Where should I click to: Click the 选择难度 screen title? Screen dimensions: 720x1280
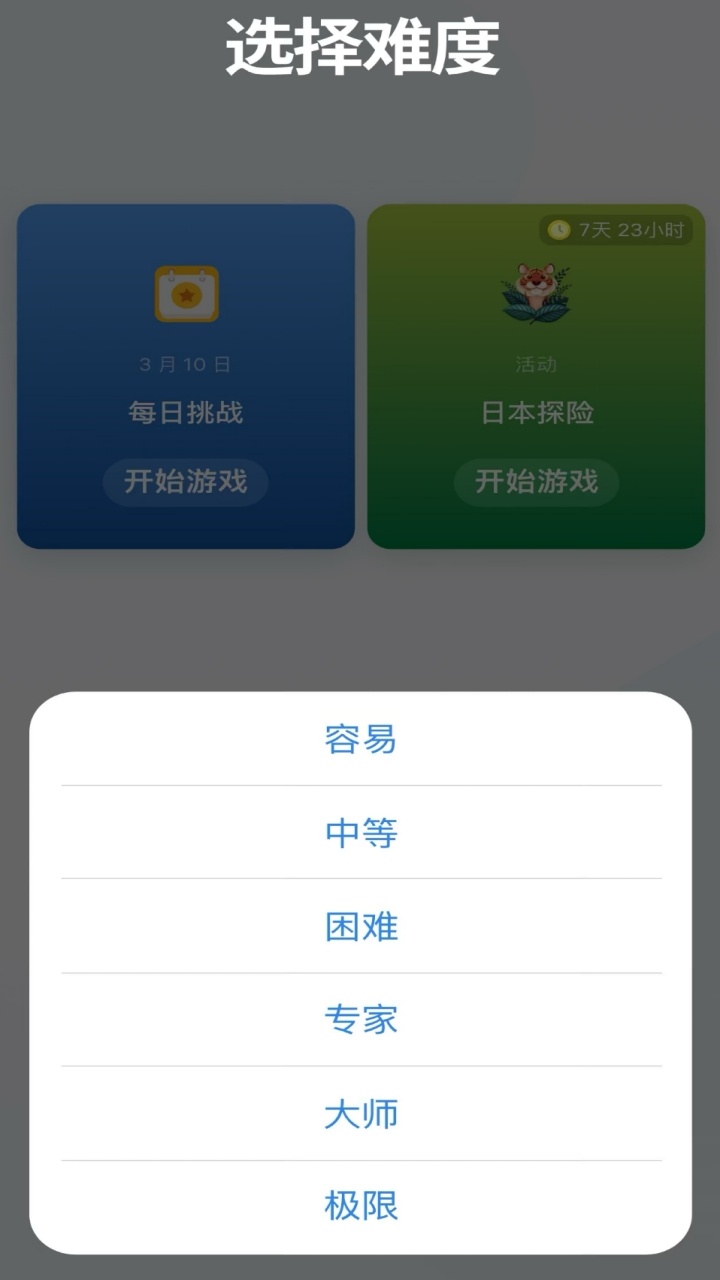[x=360, y=45]
